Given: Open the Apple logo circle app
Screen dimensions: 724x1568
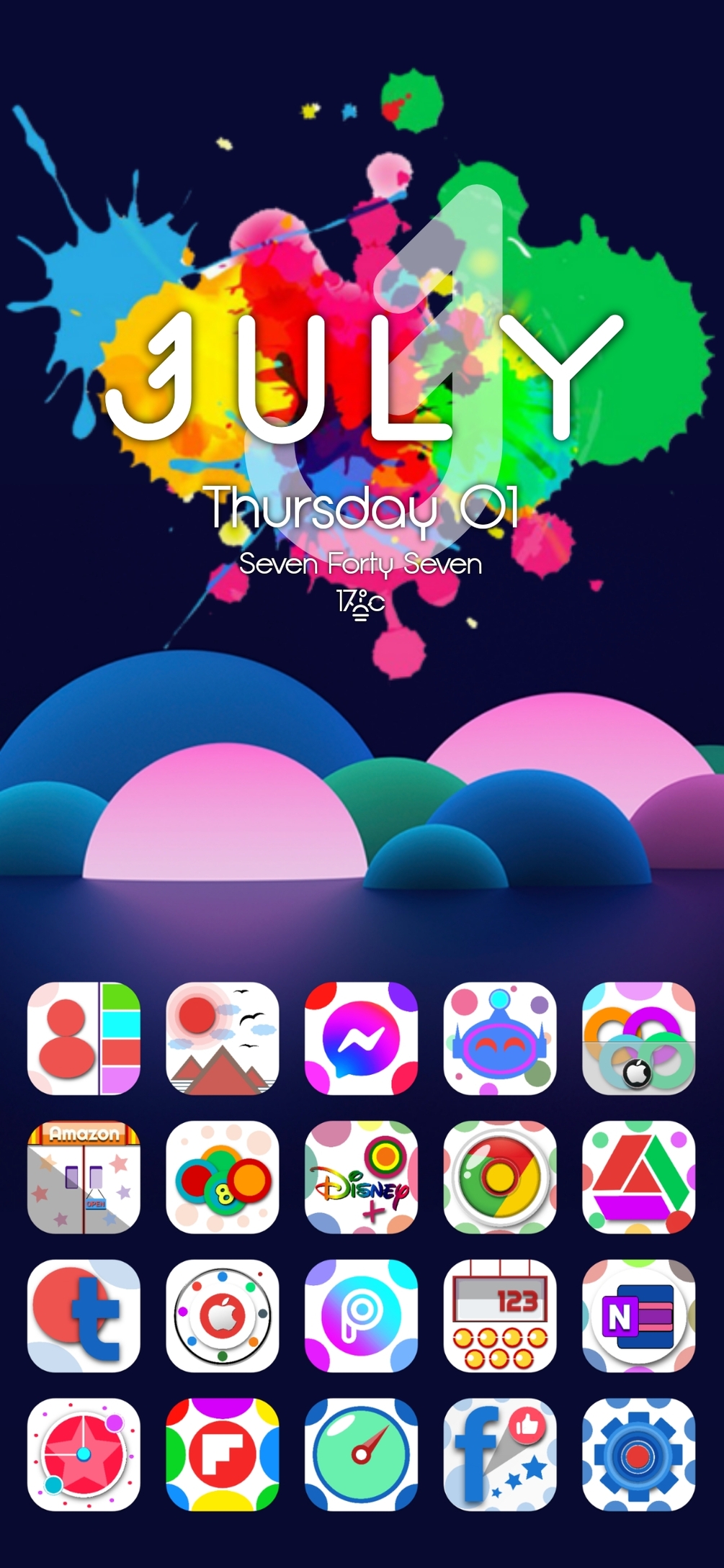Looking at the screenshot, I should coord(223,1315).
